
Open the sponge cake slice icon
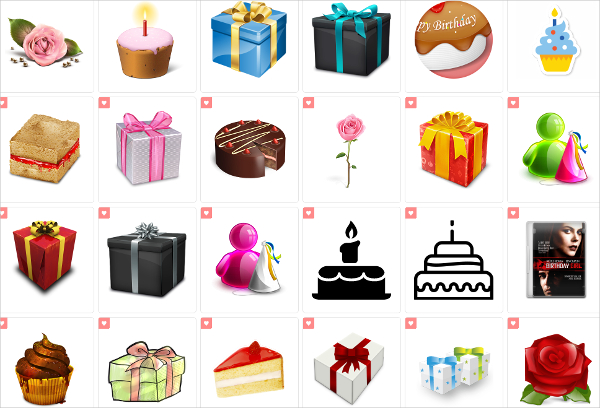(x=44, y=147)
